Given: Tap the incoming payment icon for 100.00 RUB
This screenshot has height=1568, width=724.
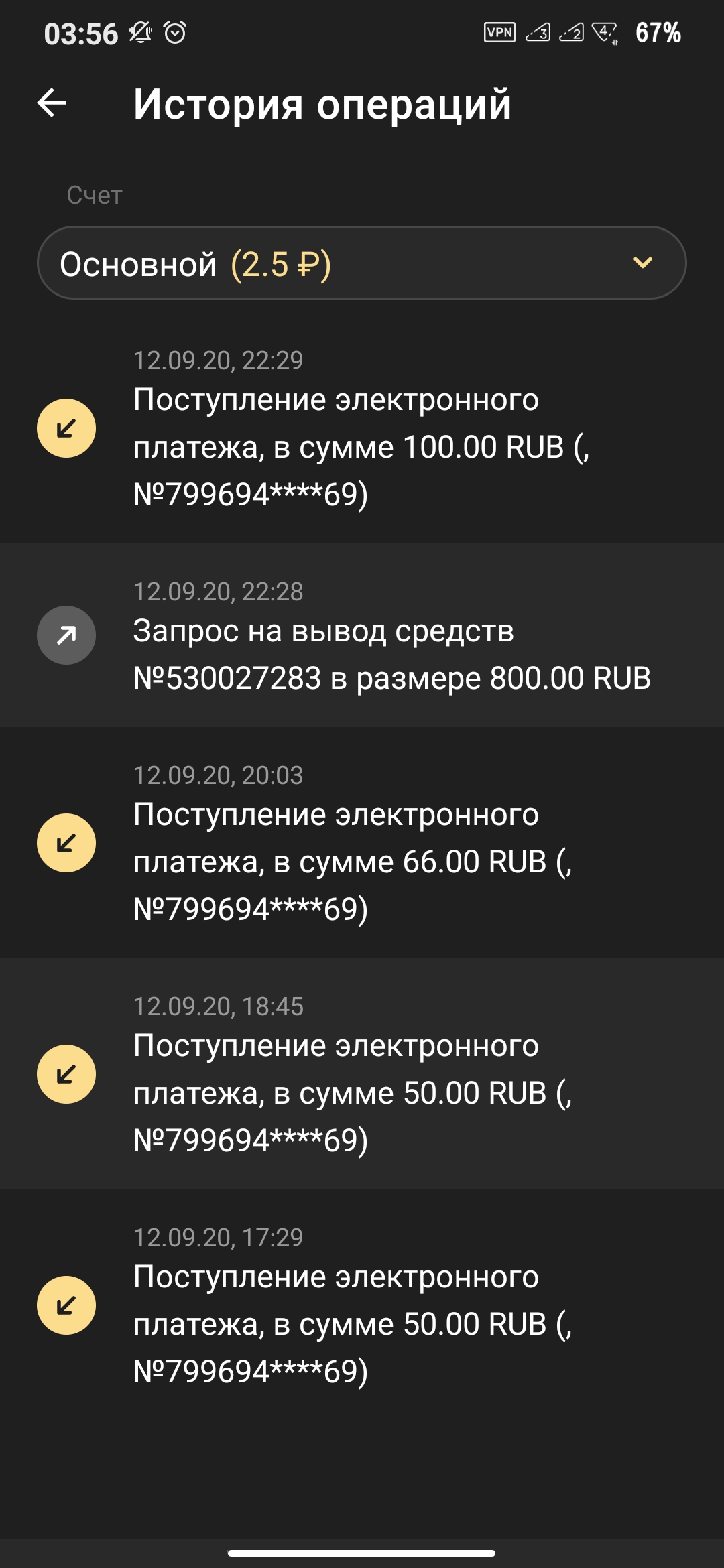Looking at the screenshot, I should click(x=65, y=427).
